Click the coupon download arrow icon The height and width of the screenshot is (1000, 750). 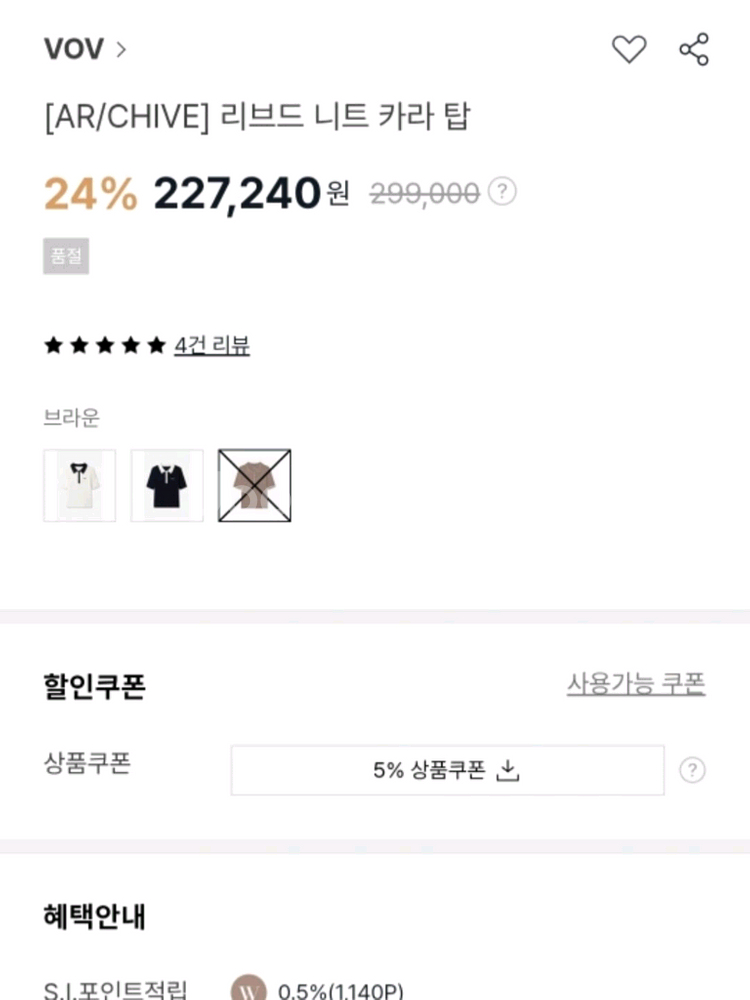click(x=510, y=770)
